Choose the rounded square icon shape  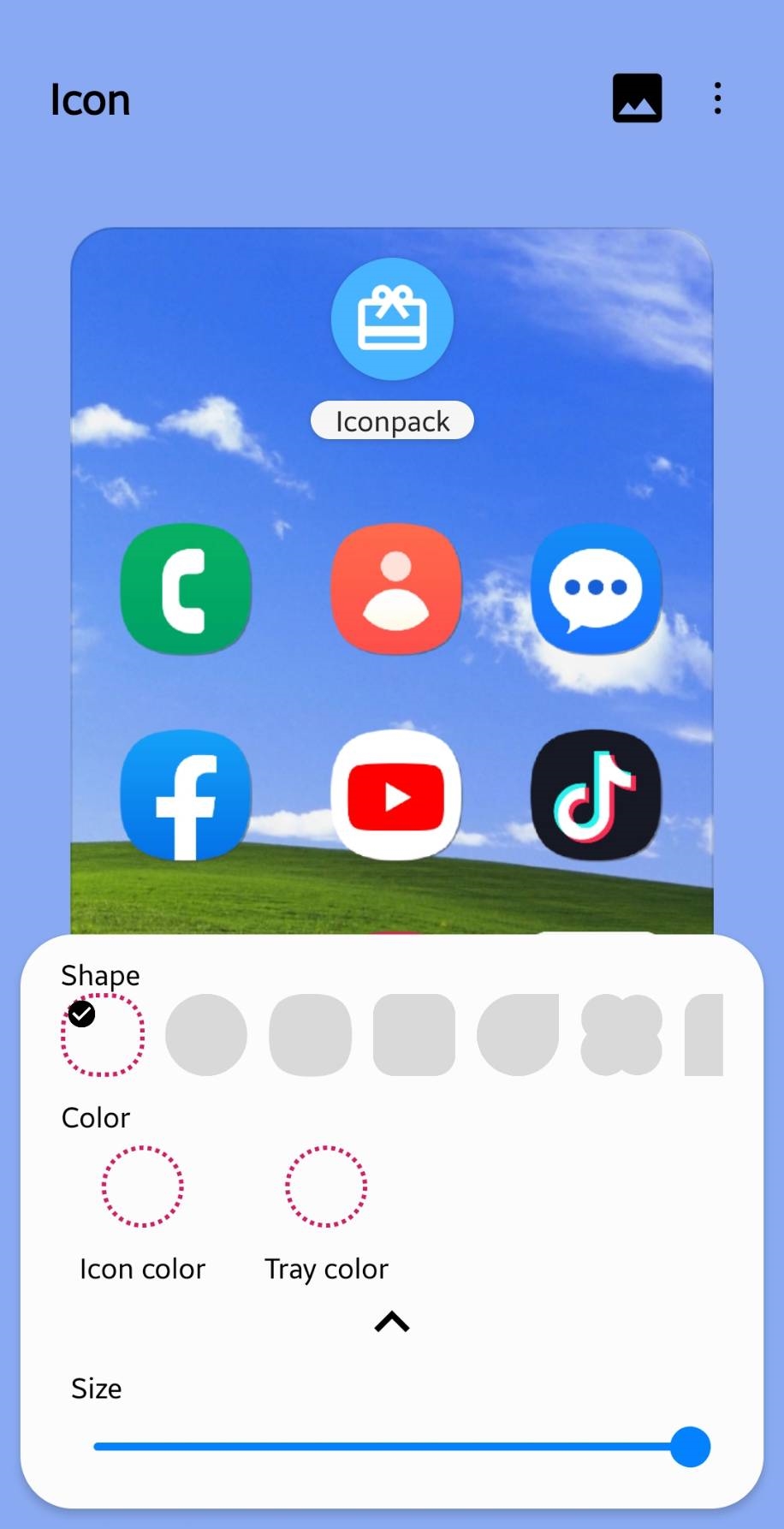pyautogui.click(x=414, y=1035)
